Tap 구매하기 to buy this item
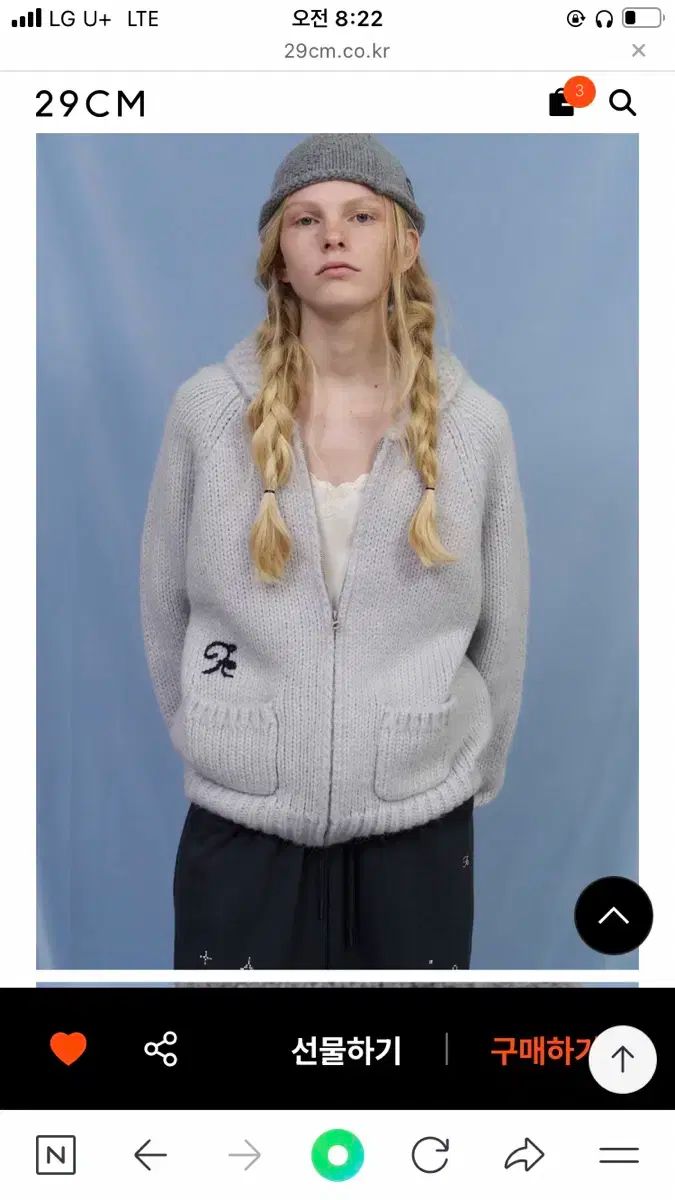Screen dimensions: 675x1200 538,1050
